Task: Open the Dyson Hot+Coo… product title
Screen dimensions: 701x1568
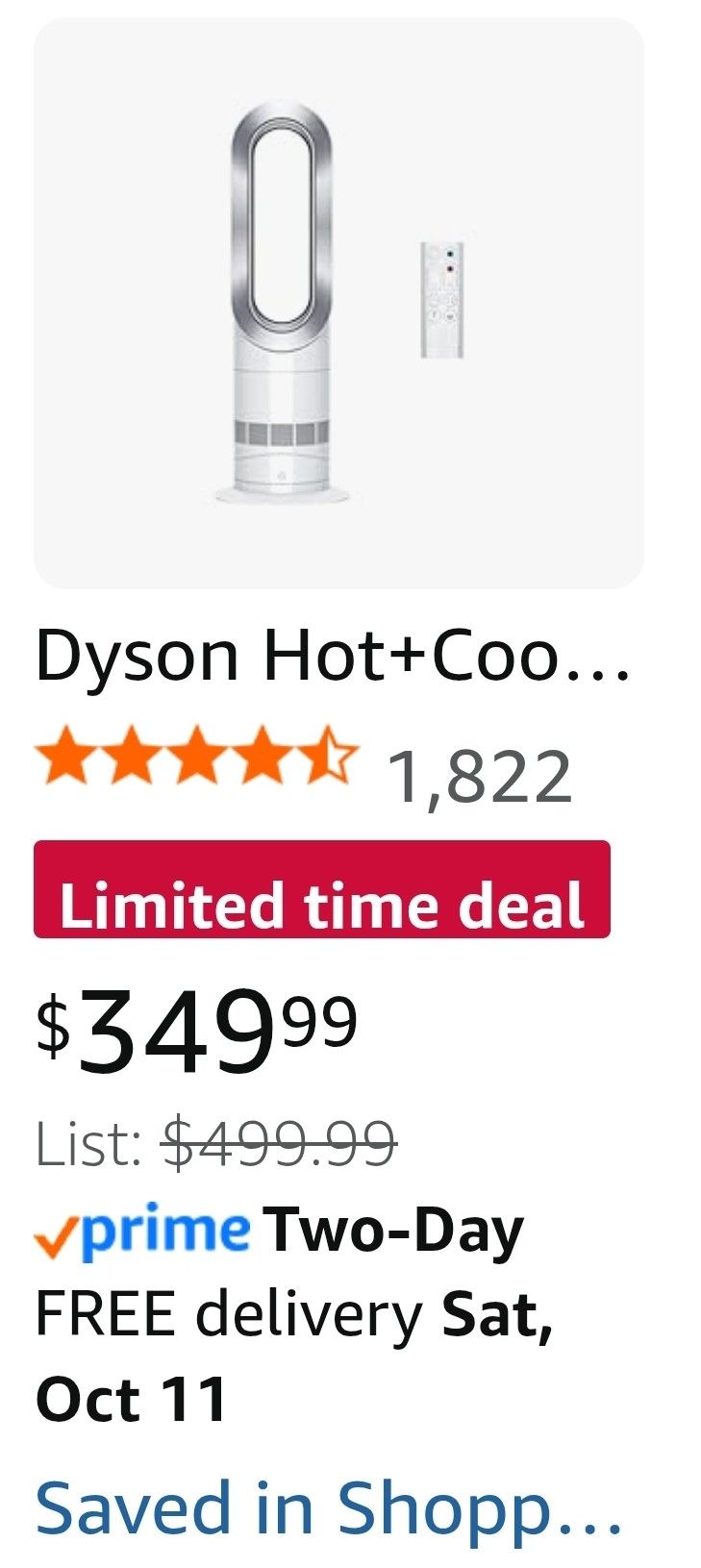Action: tap(332, 656)
